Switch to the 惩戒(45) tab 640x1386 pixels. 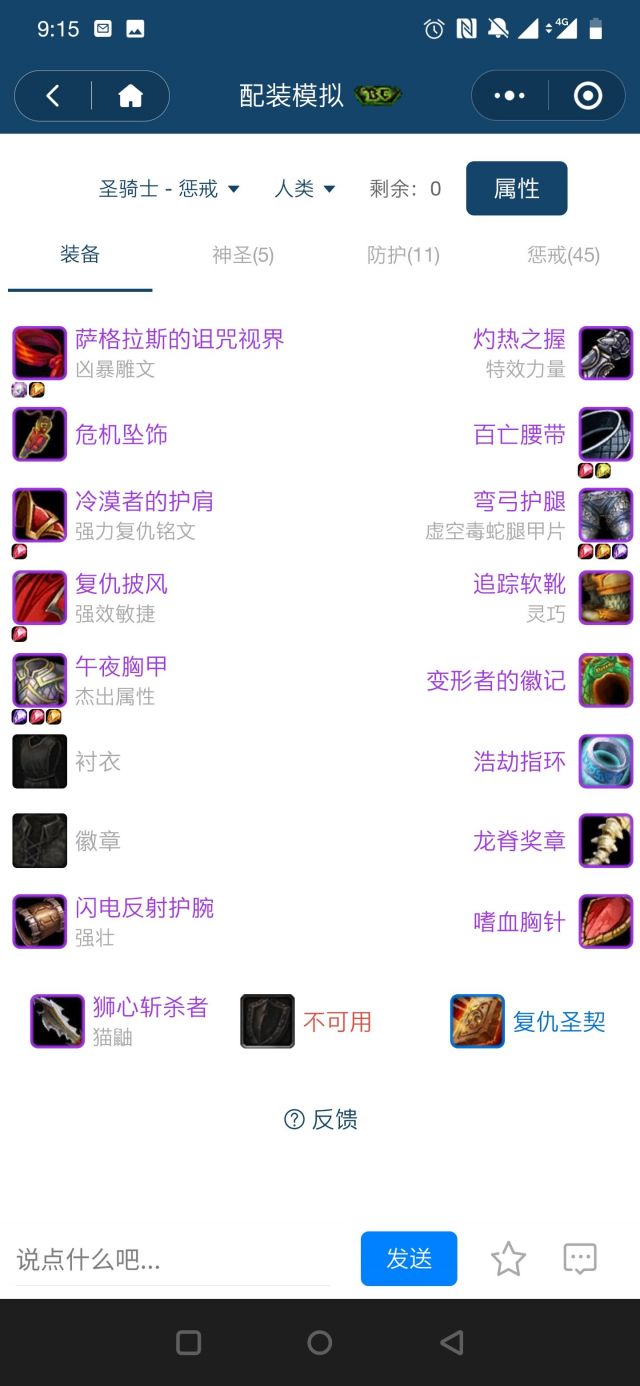[x=563, y=255]
